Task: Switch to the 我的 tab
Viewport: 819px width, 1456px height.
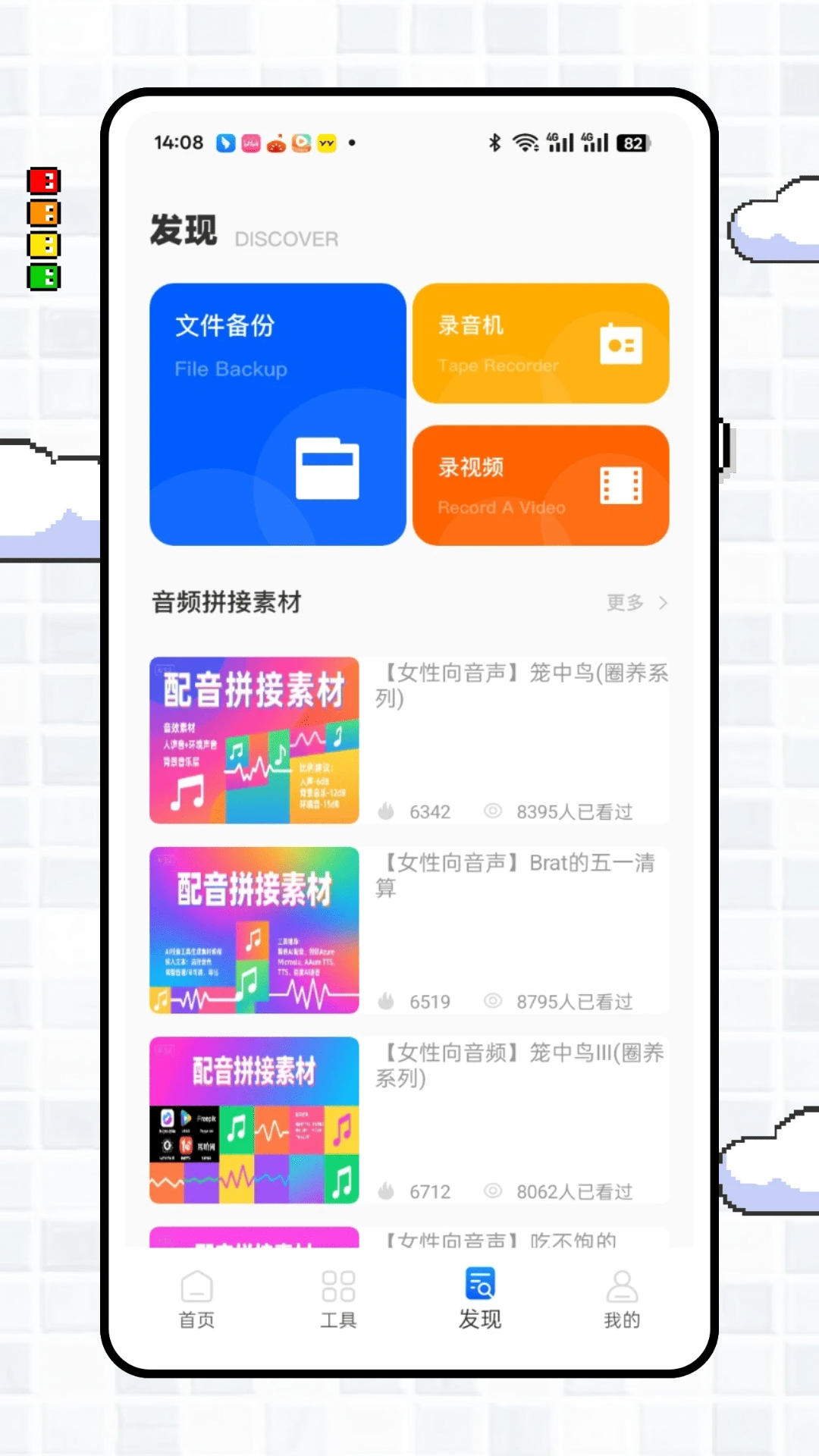Action: point(622,1298)
